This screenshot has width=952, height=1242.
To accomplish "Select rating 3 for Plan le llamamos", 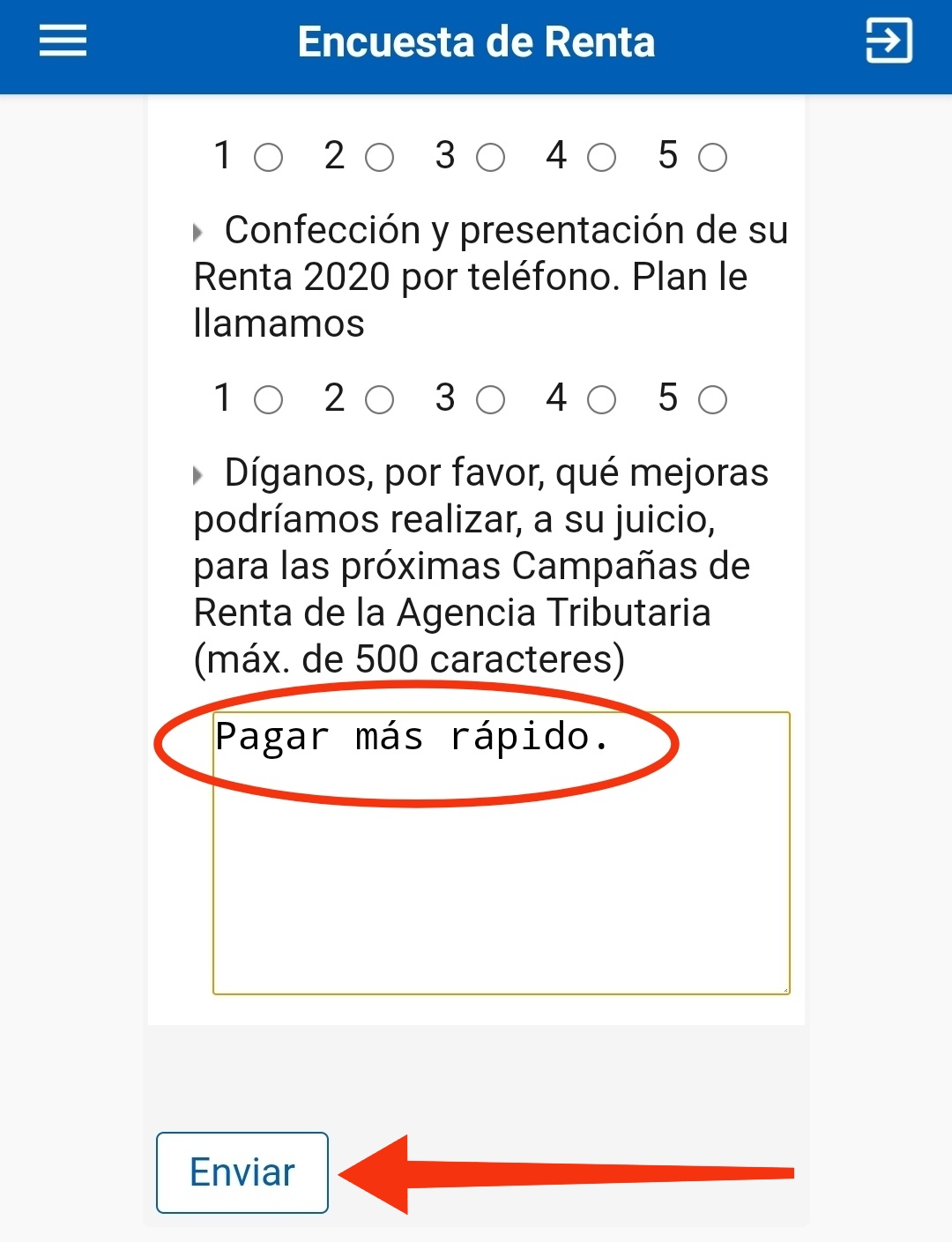I will pyautogui.click(x=490, y=400).
